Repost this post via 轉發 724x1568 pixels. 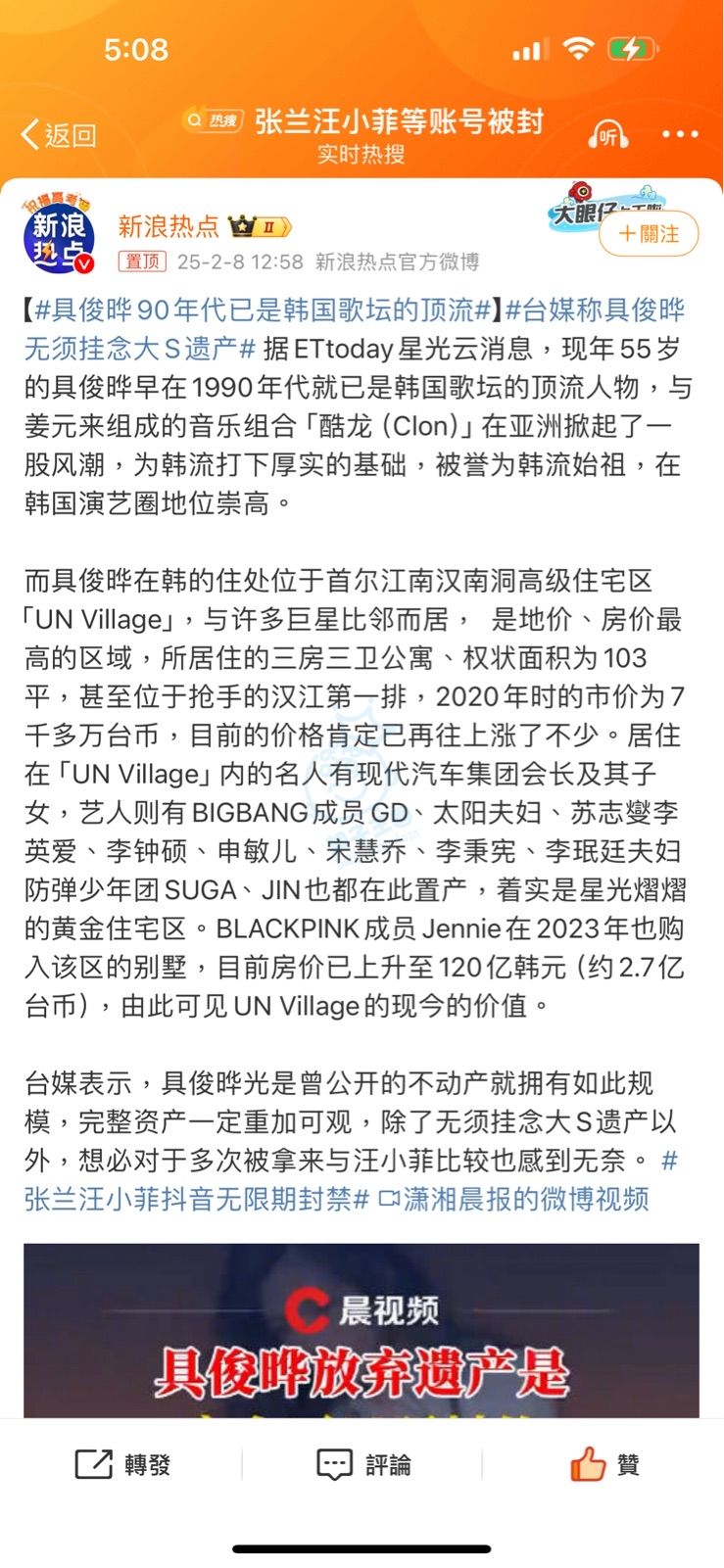click(x=123, y=1464)
